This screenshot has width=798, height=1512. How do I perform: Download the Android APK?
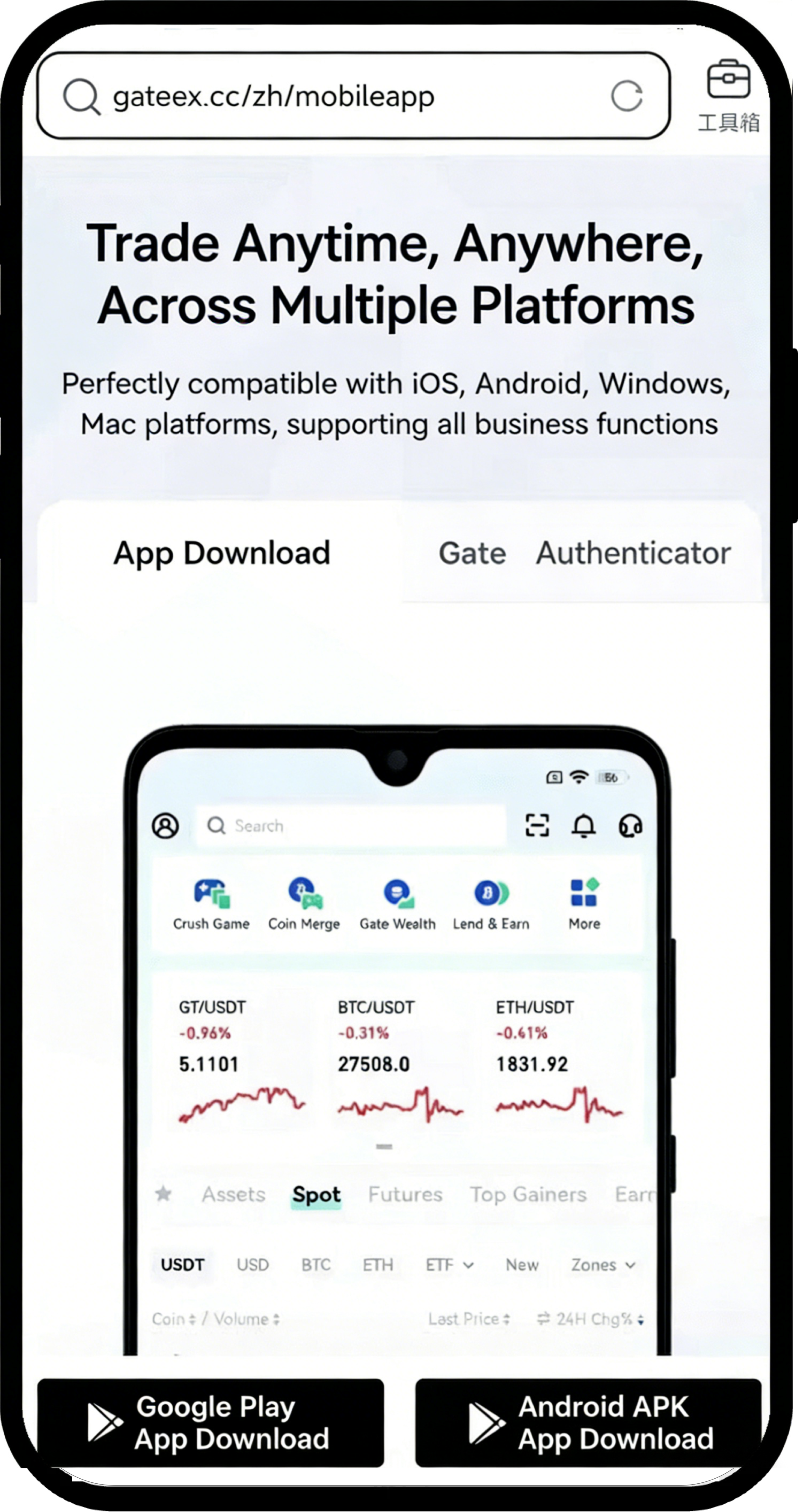click(x=588, y=1422)
